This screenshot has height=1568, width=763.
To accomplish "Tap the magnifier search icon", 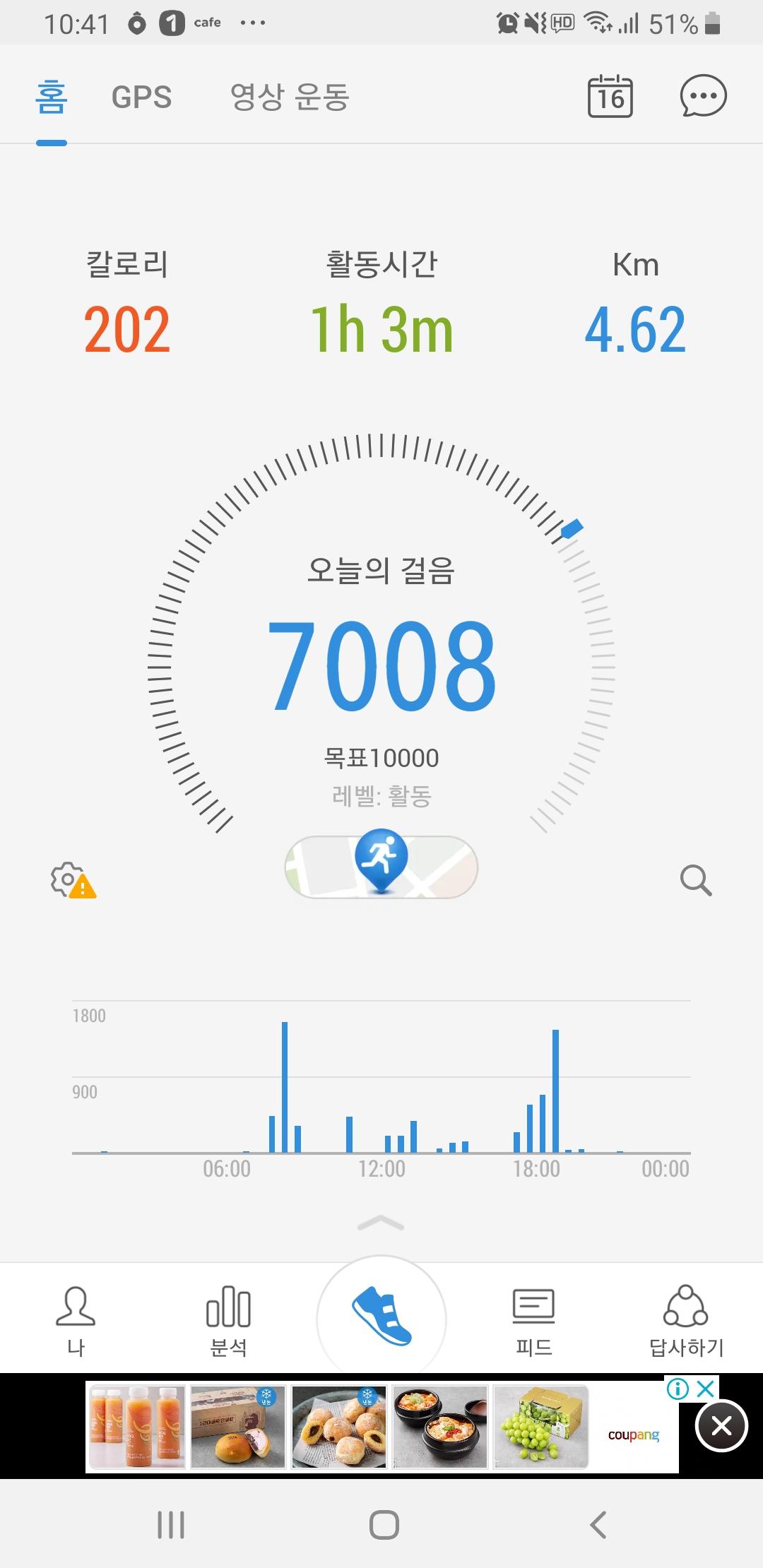I will 696,880.
